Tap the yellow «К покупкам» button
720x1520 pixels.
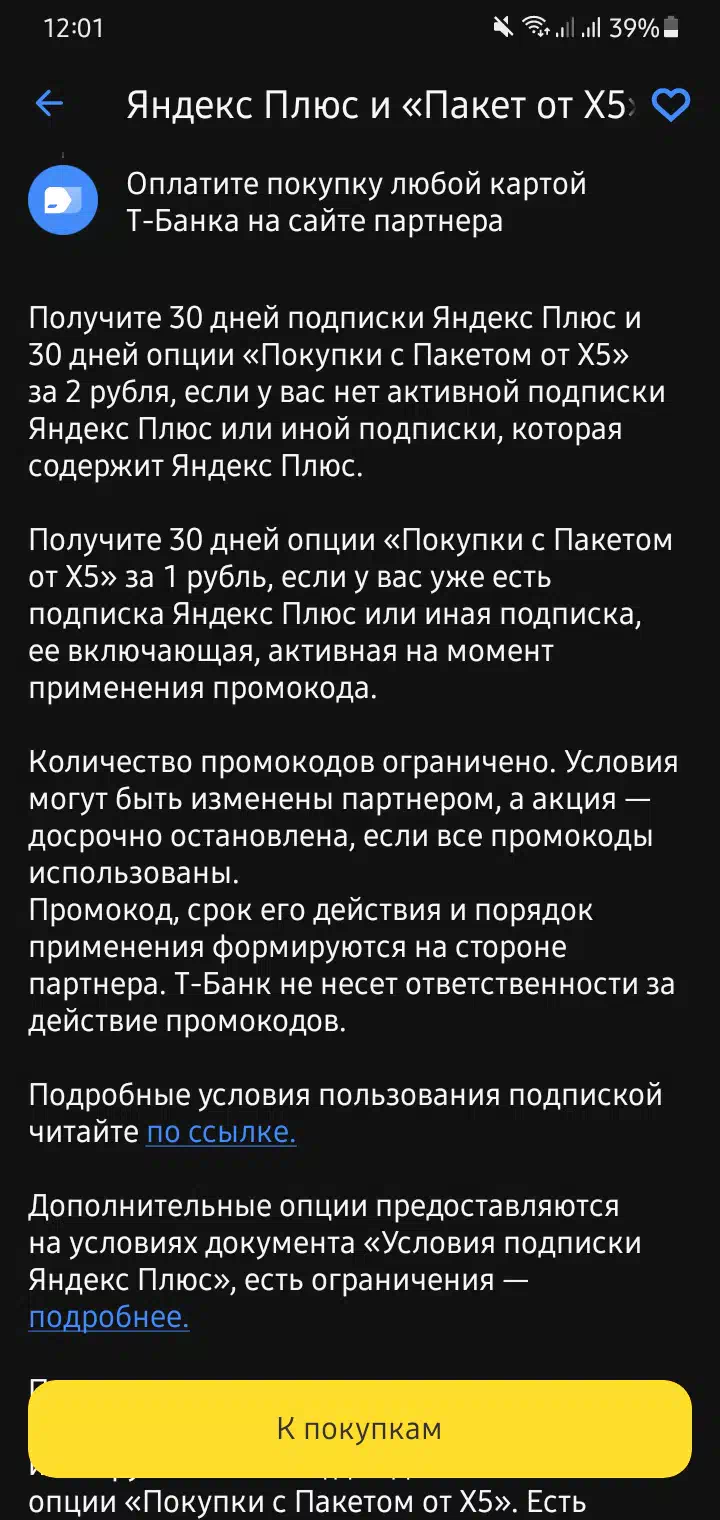pos(360,1429)
